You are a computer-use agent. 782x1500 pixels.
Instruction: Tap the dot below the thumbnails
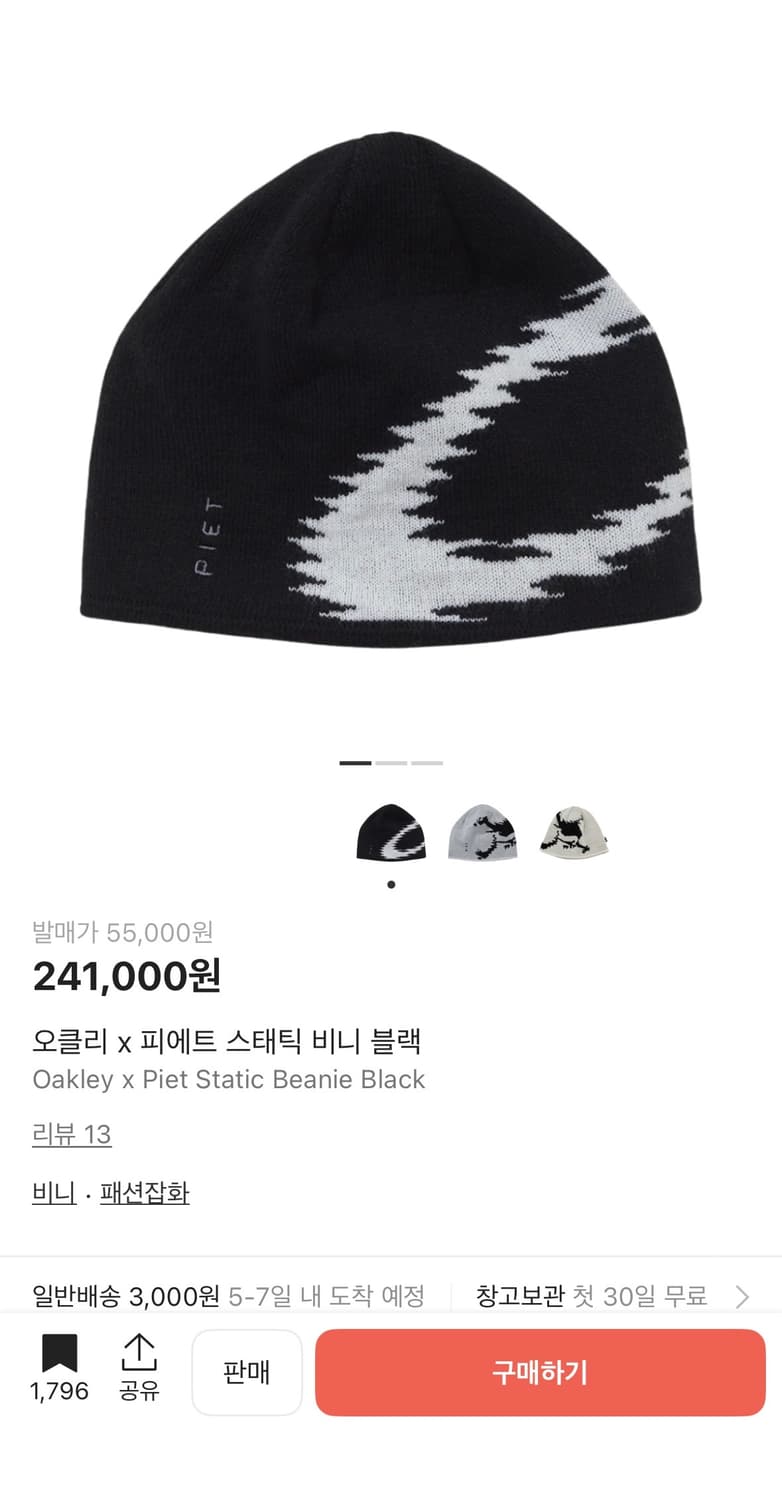pos(391,884)
